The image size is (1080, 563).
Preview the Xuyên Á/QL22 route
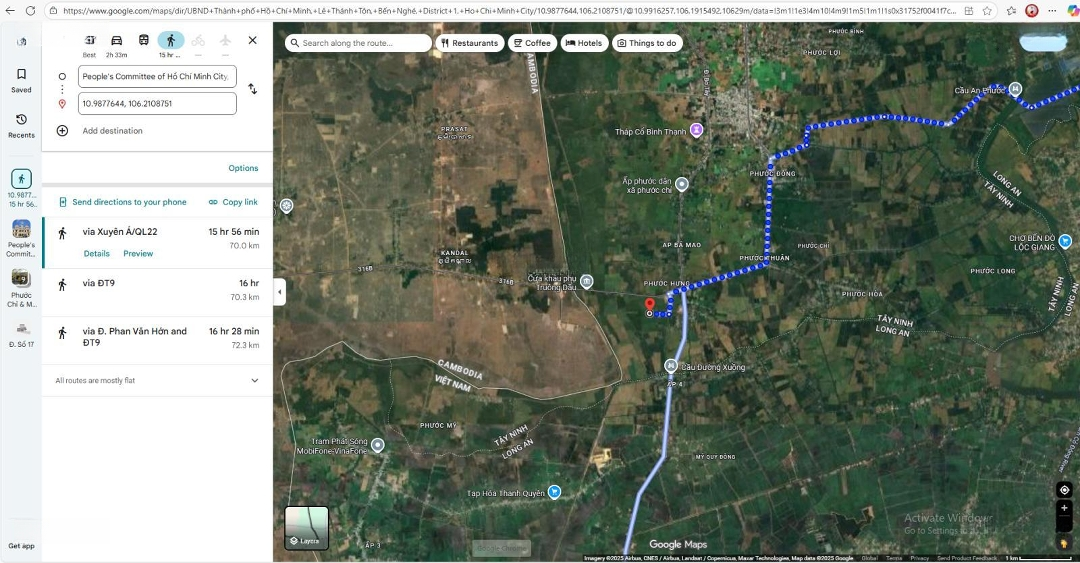[x=138, y=254]
